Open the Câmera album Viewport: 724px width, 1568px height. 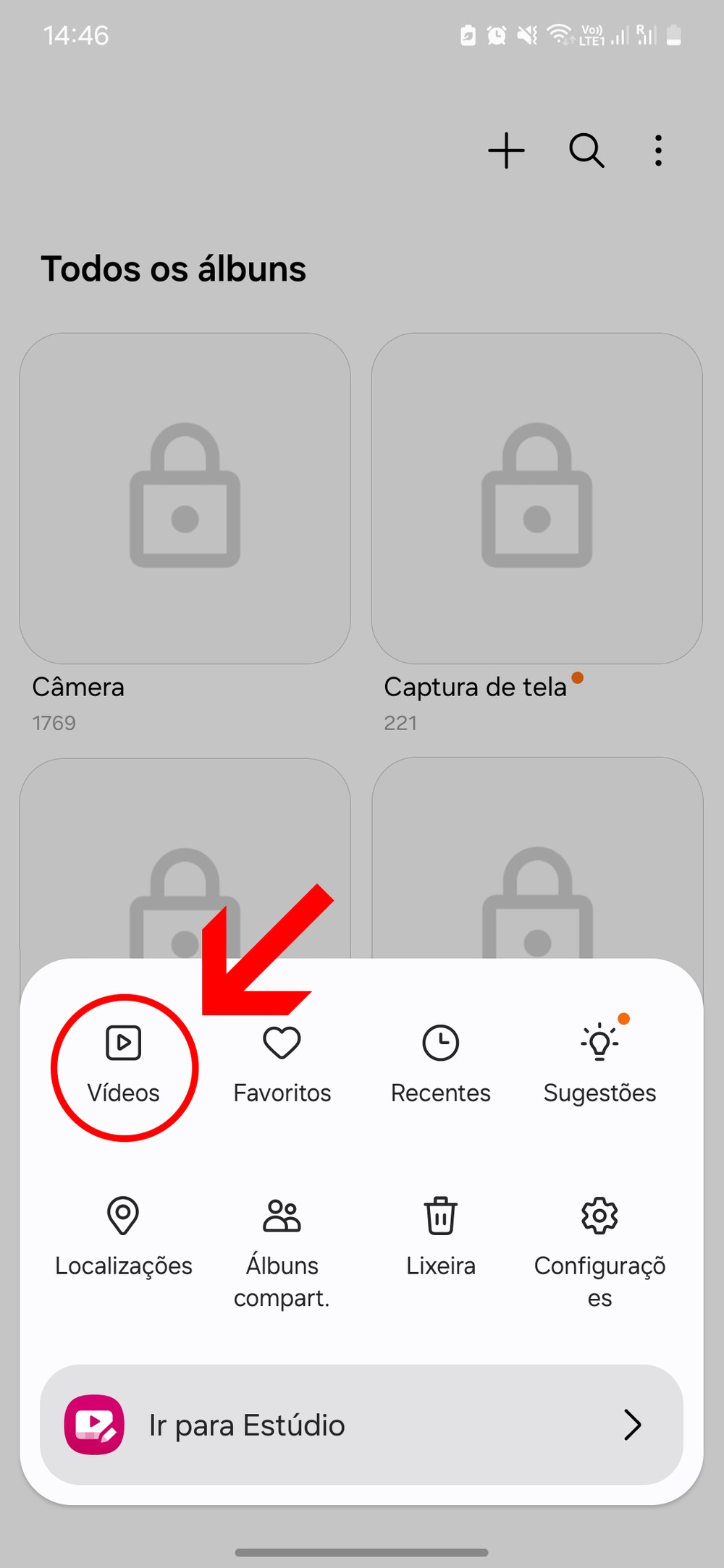pyautogui.click(x=185, y=499)
